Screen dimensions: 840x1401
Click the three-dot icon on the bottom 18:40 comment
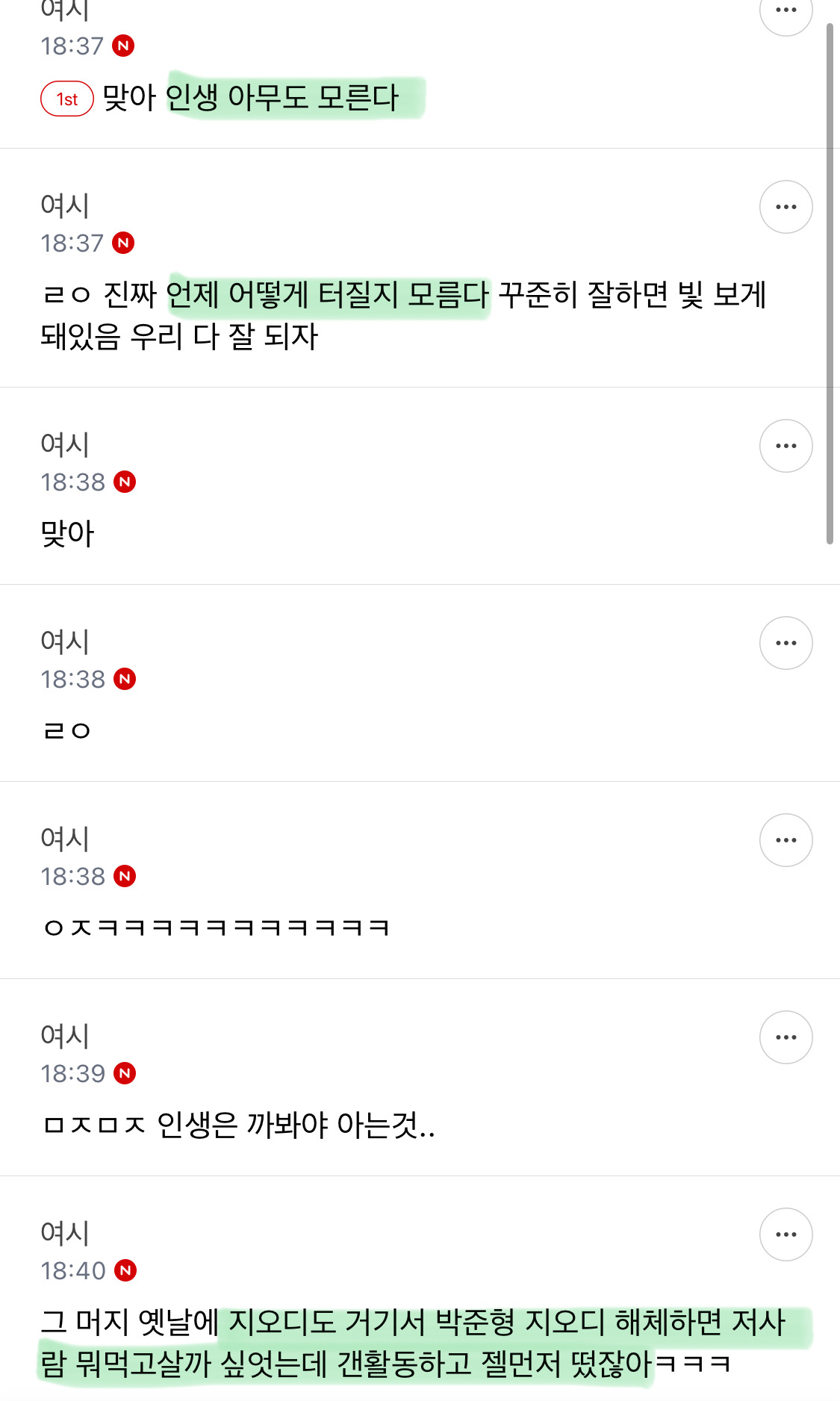[x=785, y=1234]
